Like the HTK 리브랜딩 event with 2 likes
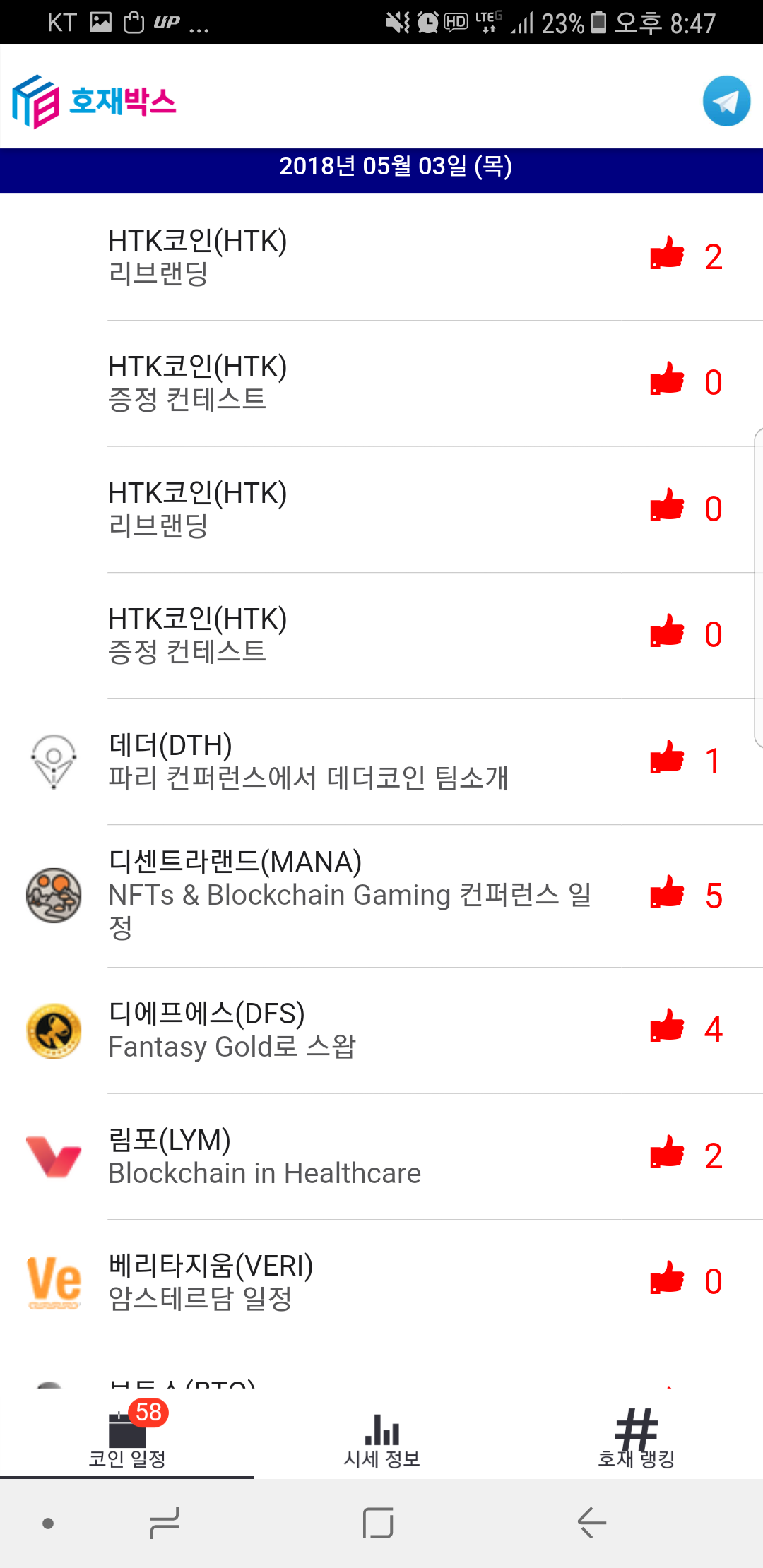 [x=667, y=254]
